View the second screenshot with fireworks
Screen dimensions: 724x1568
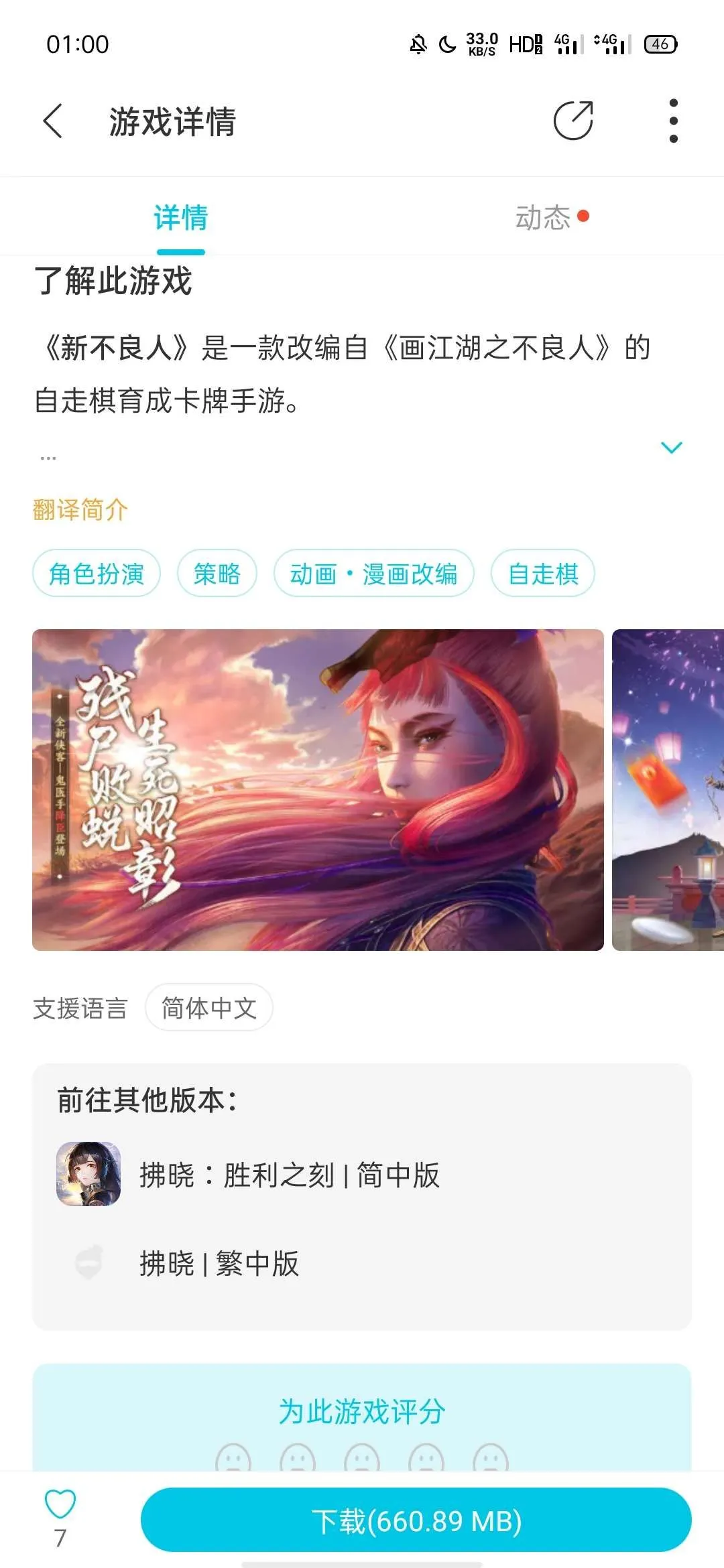(x=668, y=789)
